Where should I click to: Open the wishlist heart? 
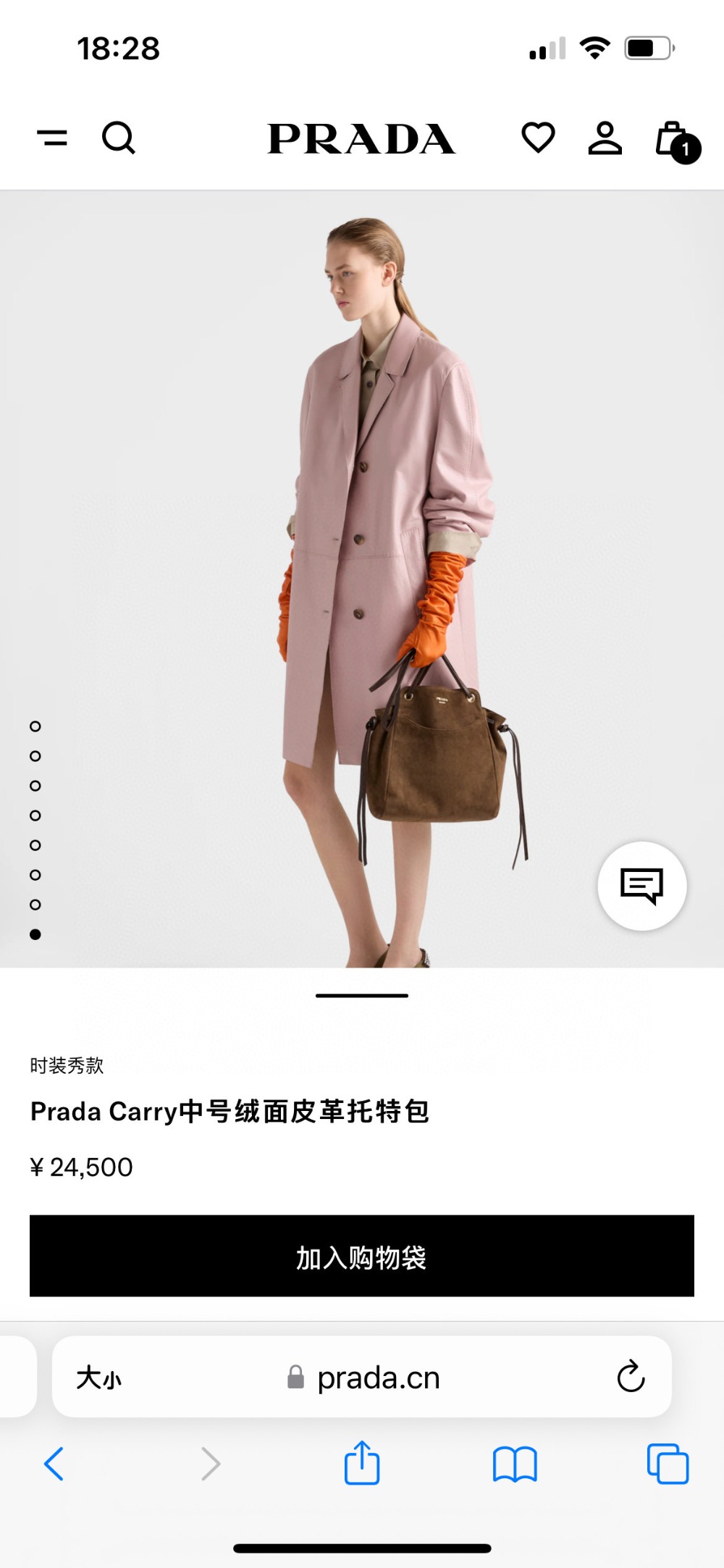[538, 138]
